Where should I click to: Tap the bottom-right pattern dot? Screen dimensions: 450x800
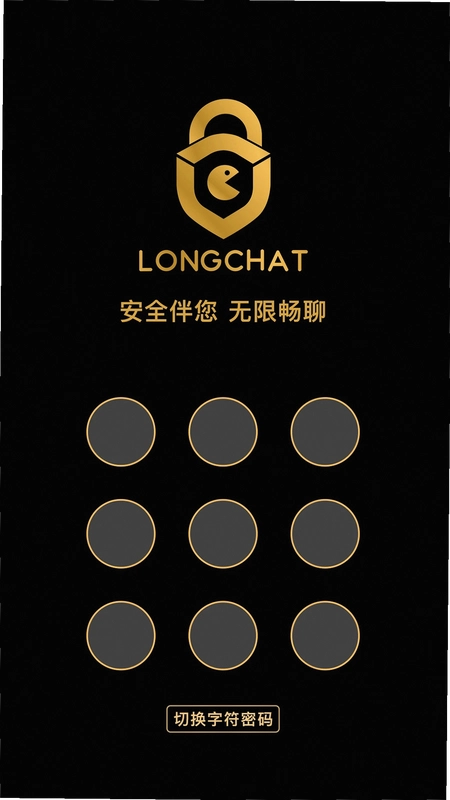coord(325,636)
